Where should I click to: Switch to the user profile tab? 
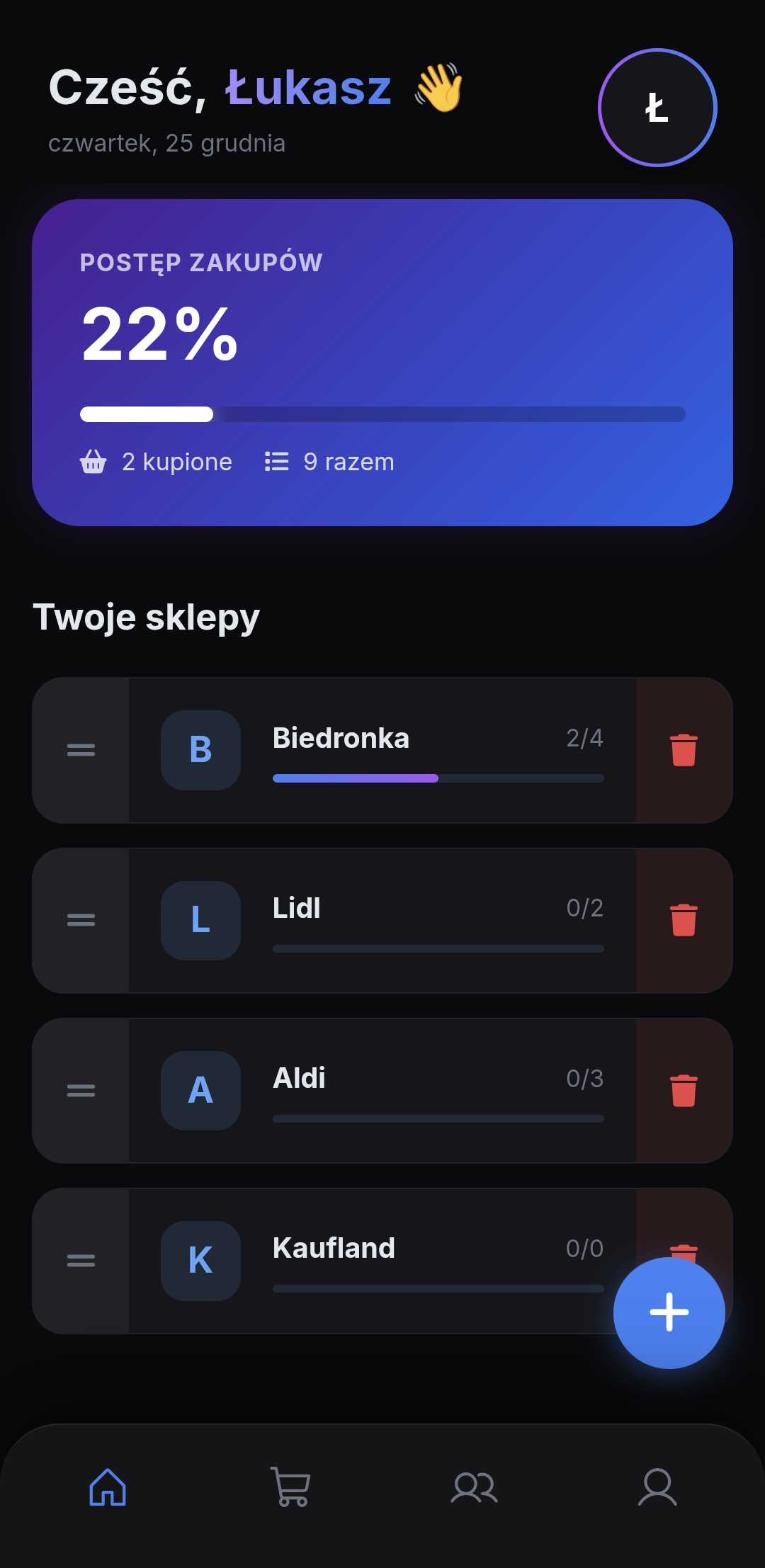pyautogui.click(x=657, y=1487)
